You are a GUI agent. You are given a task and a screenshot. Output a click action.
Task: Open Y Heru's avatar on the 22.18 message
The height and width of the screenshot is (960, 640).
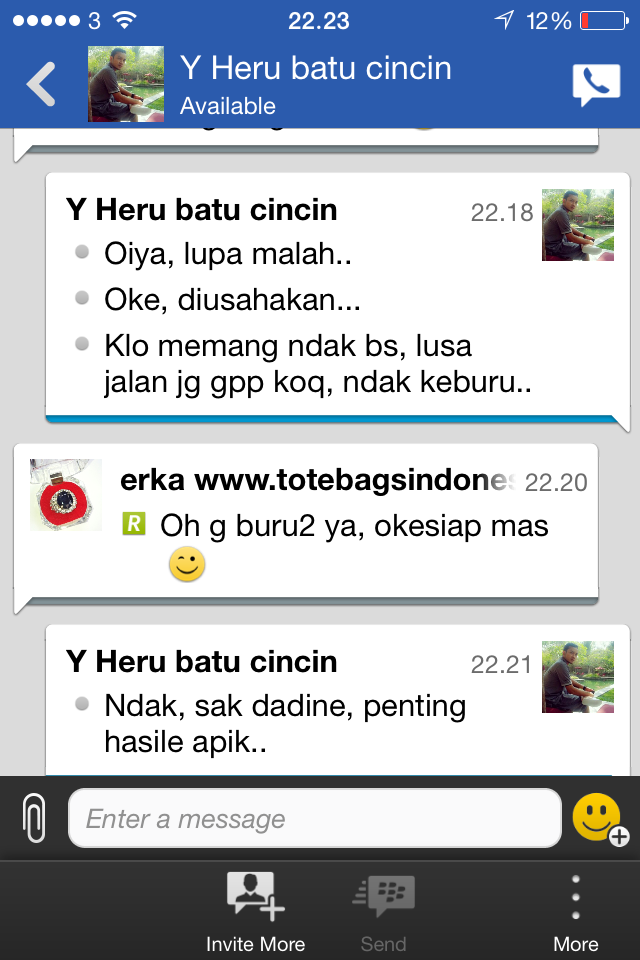[578, 225]
